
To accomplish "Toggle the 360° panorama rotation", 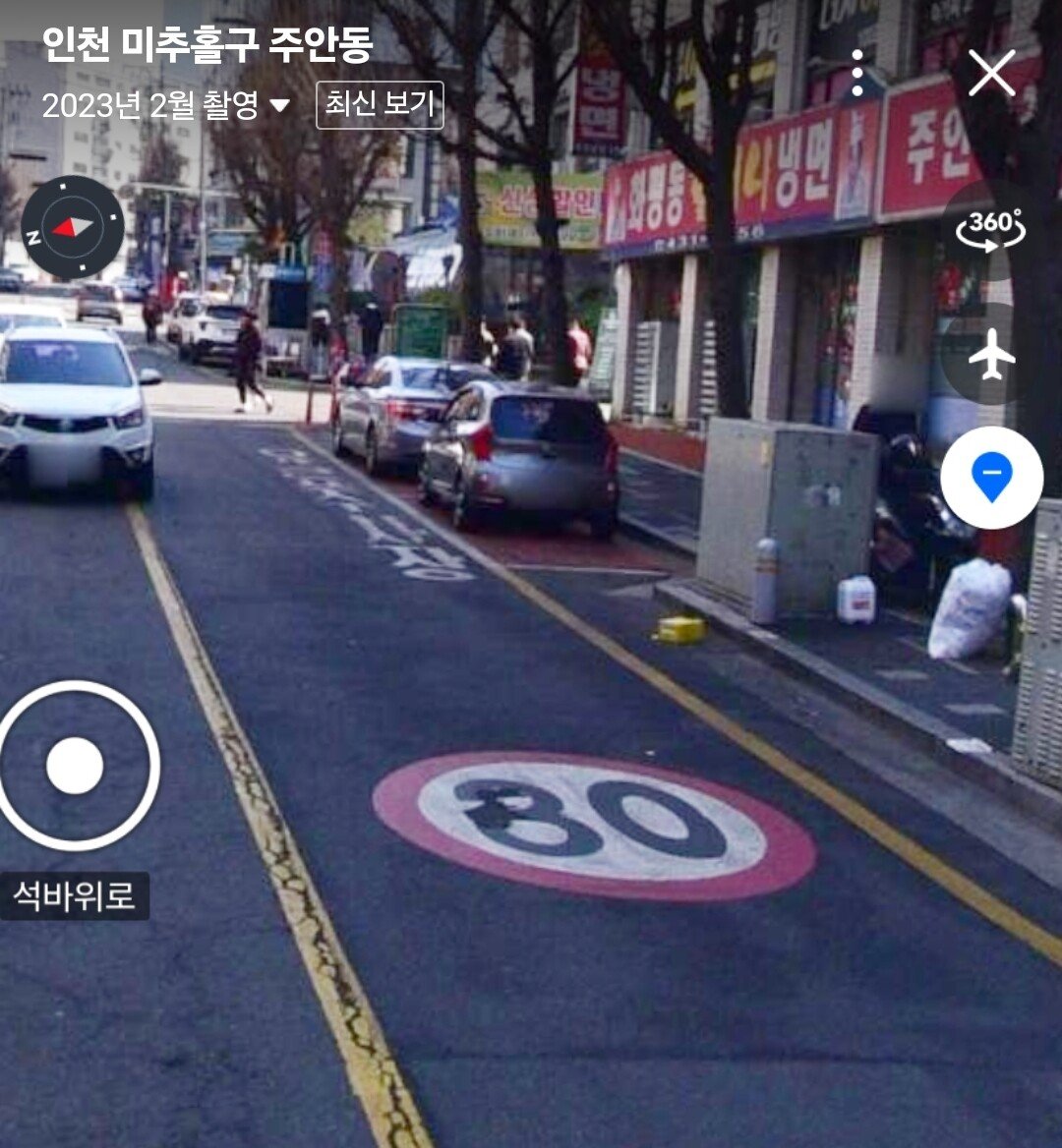I will pyautogui.click(x=990, y=229).
